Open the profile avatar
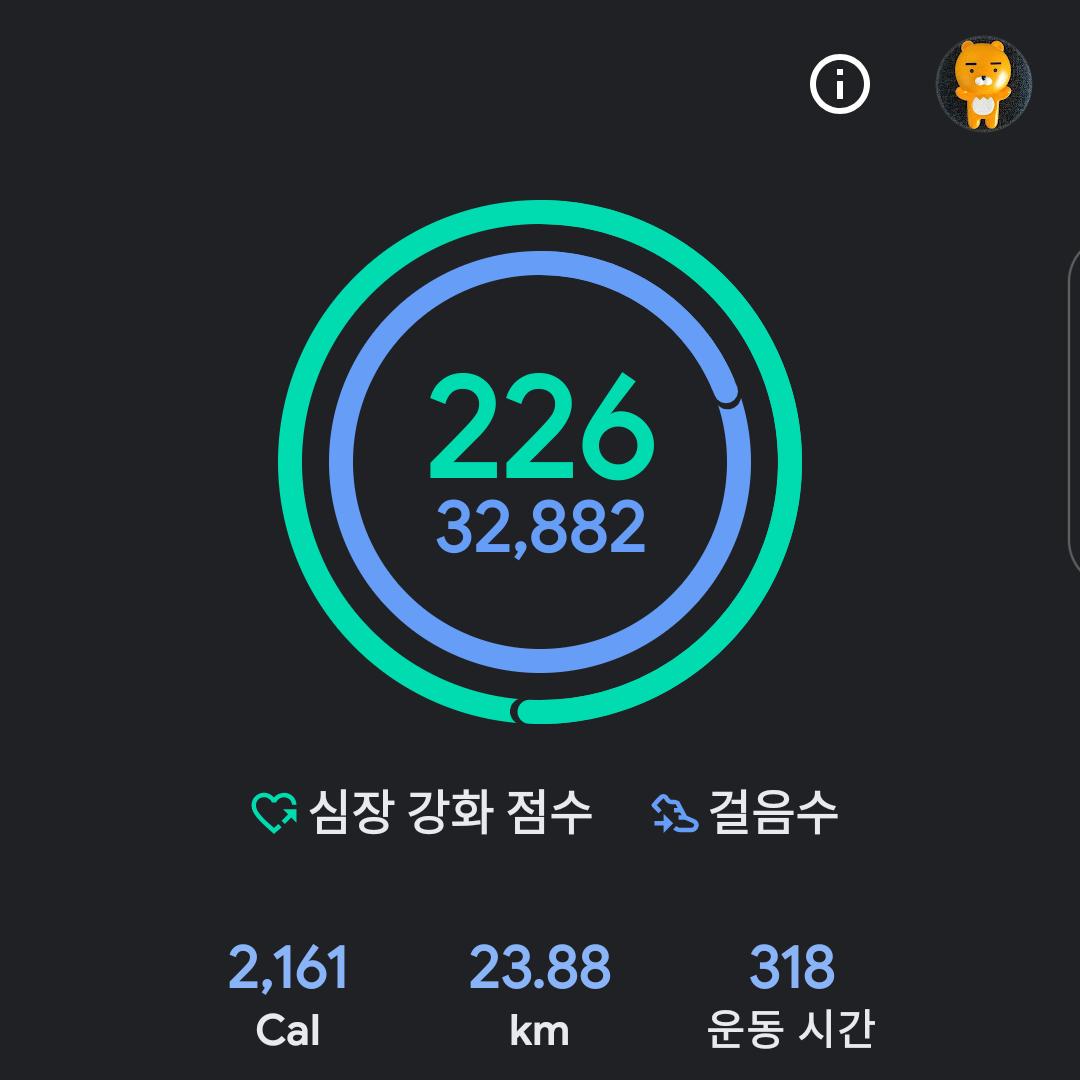The height and width of the screenshot is (1080, 1080). tap(983, 85)
